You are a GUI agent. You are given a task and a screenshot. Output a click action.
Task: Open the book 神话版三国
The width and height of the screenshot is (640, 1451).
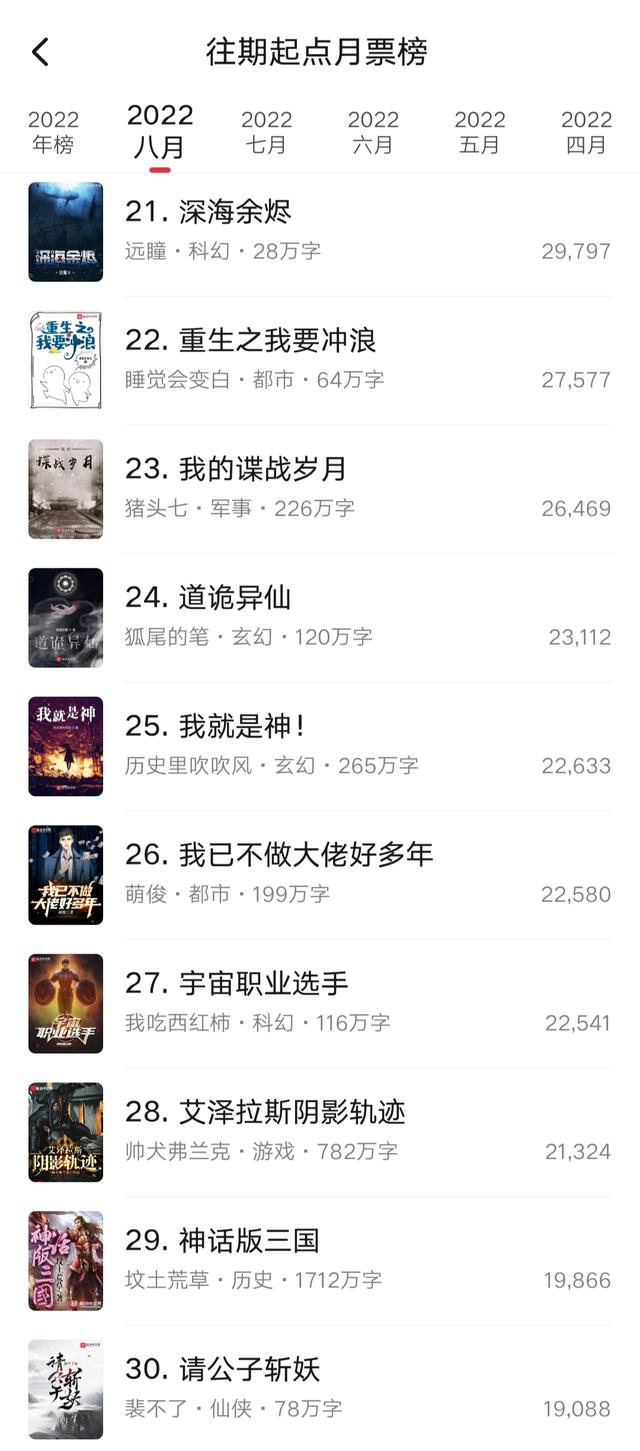click(320, 1261)
